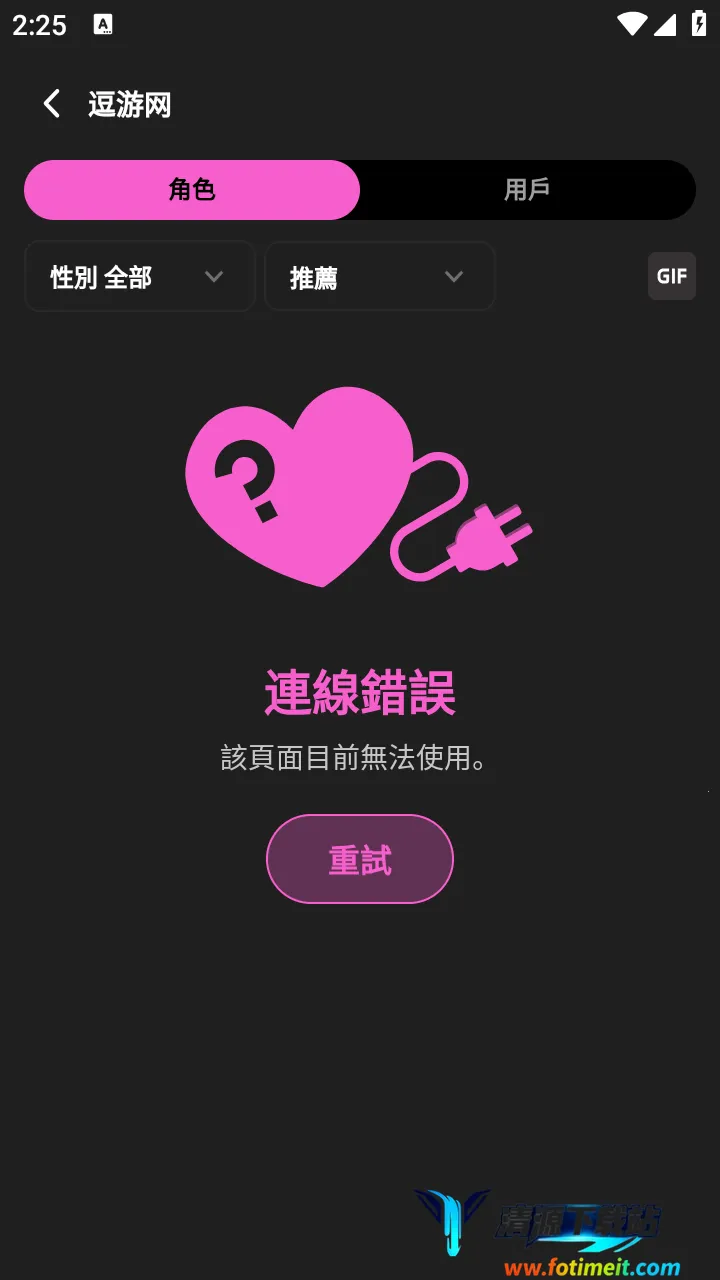The height and width of the screenshot is (1280, 720).
Task: Select the 角色 tab
Action: tap(192, 190)
